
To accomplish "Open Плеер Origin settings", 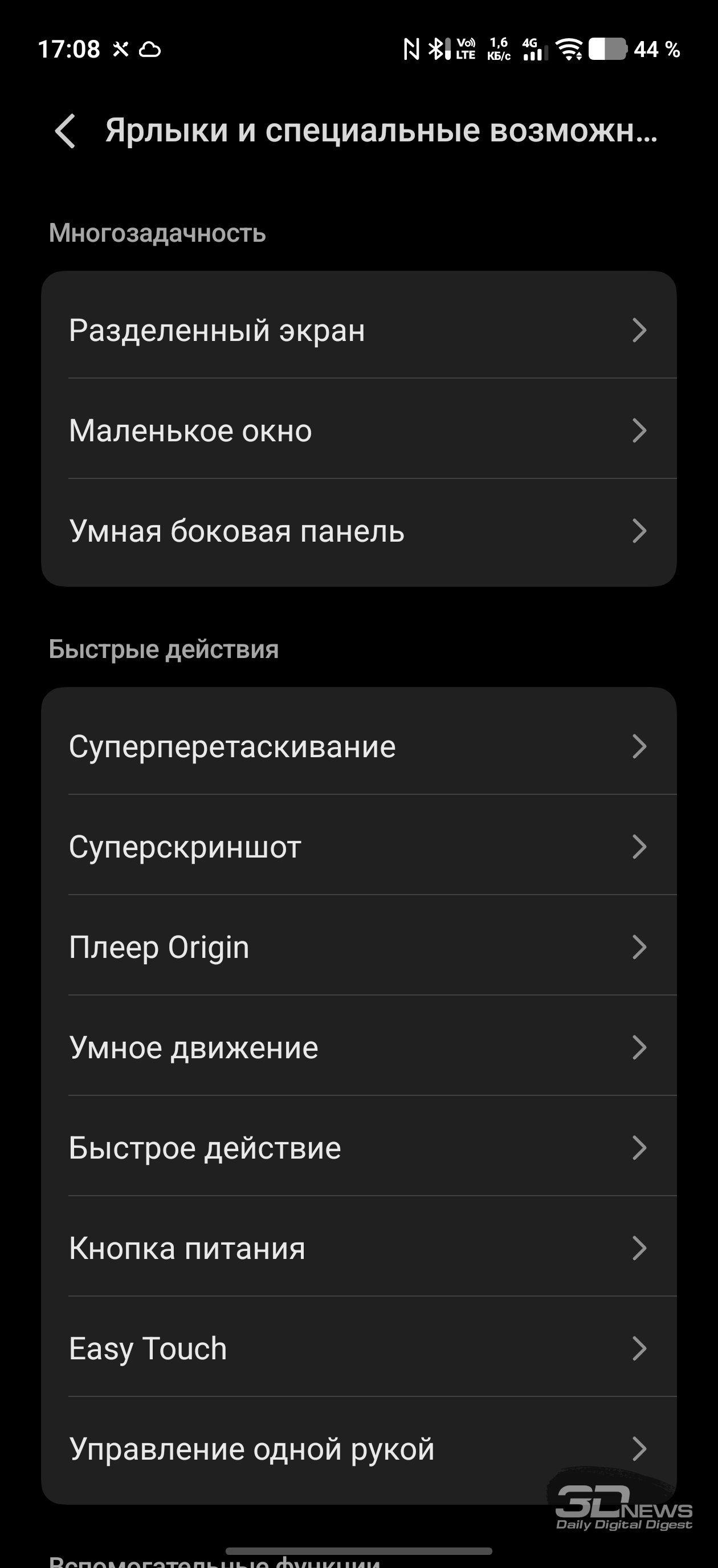I will (x=358, y=947).
